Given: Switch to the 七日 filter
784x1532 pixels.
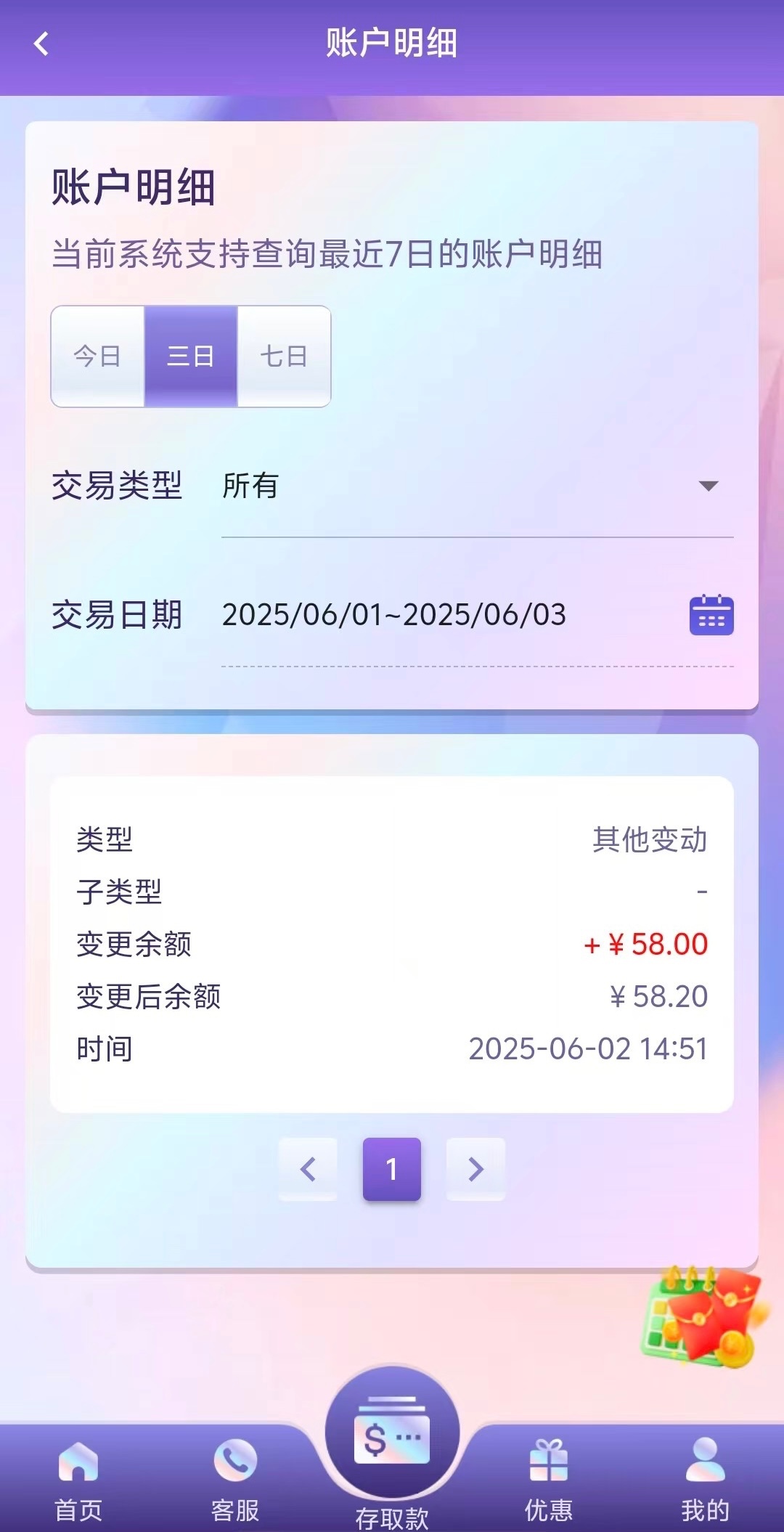Looking at the screenshot, I should pyautogui.click(x=284, y=356).
